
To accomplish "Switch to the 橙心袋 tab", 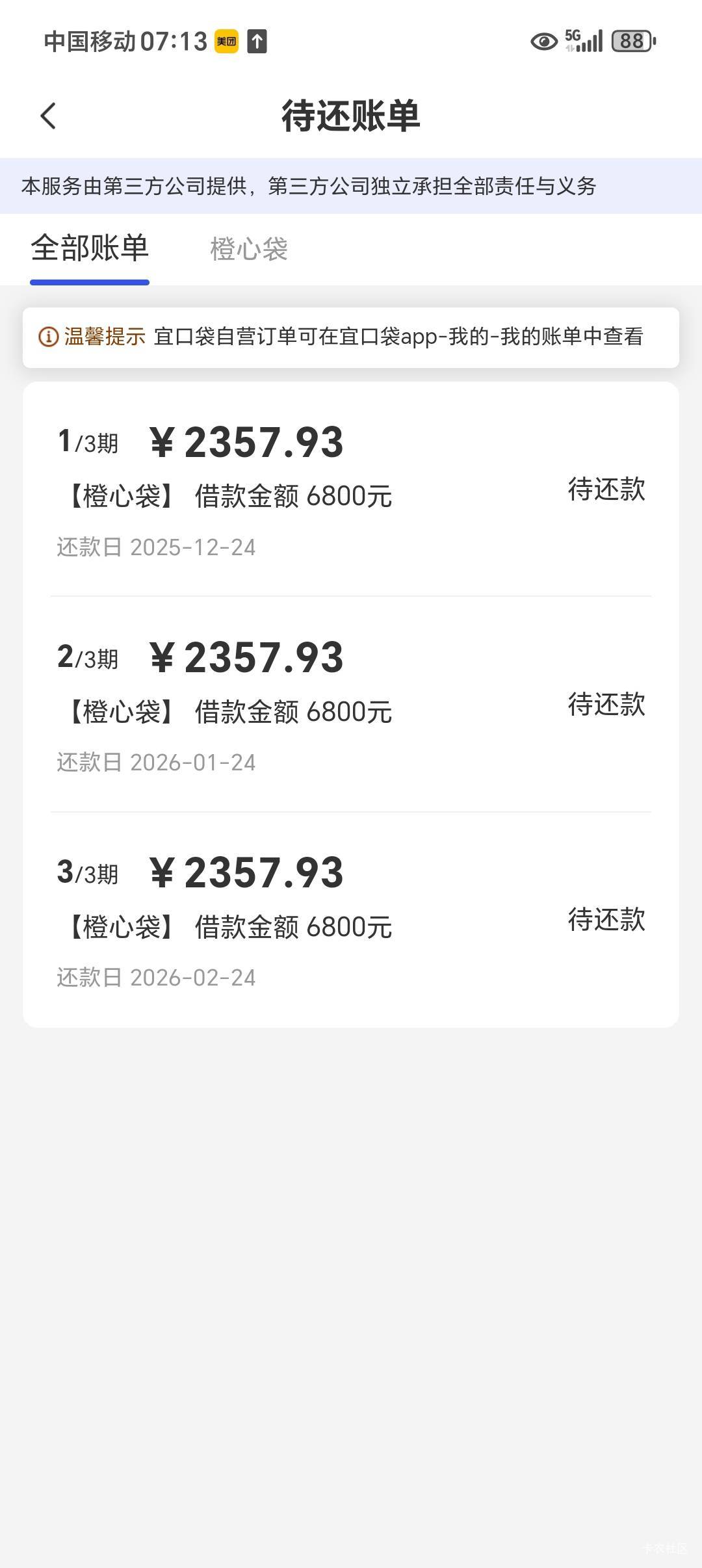I will [249, 249].
